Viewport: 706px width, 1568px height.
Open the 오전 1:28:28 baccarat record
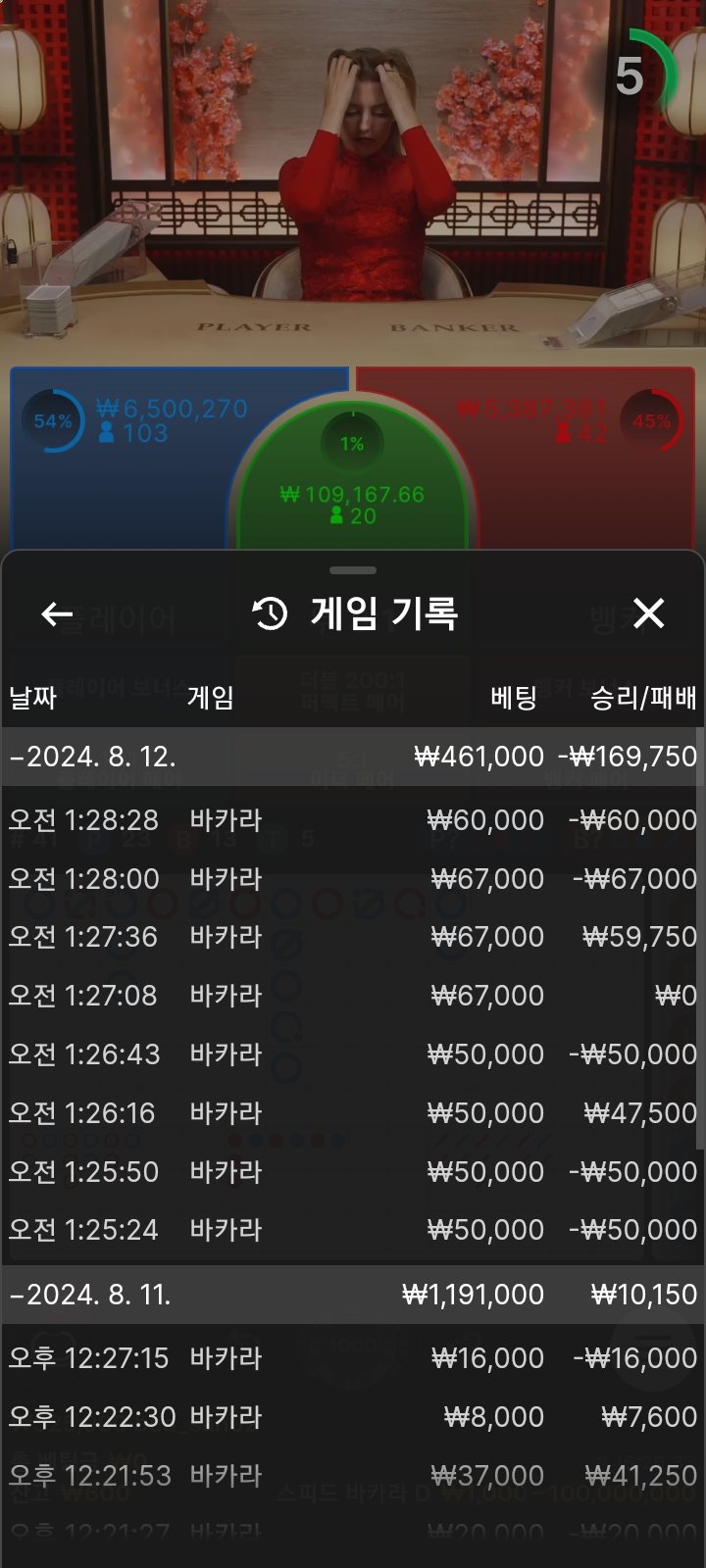point(352,819)
